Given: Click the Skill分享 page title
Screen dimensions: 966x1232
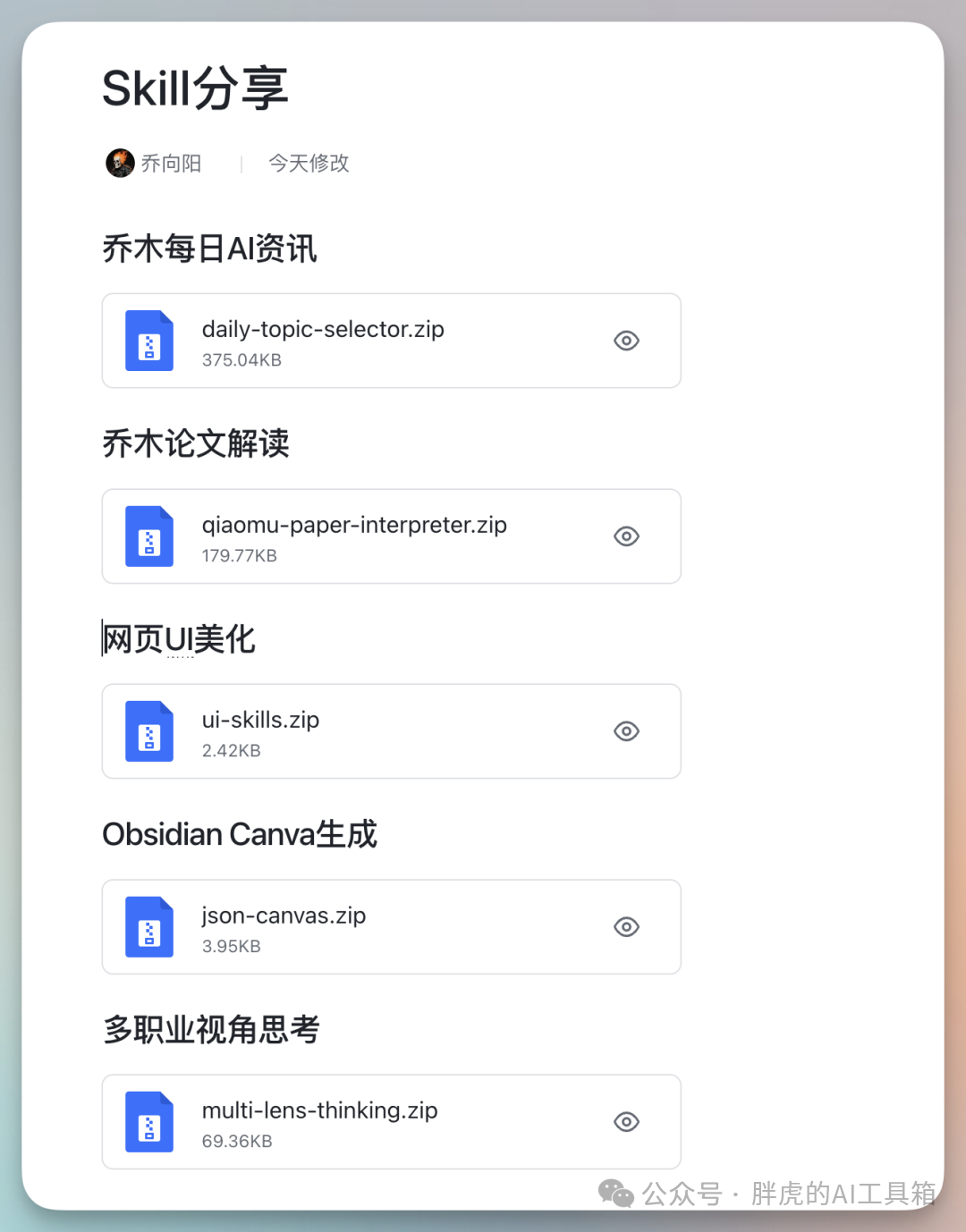Looking at the screenshot, I should tap(194, 87).
